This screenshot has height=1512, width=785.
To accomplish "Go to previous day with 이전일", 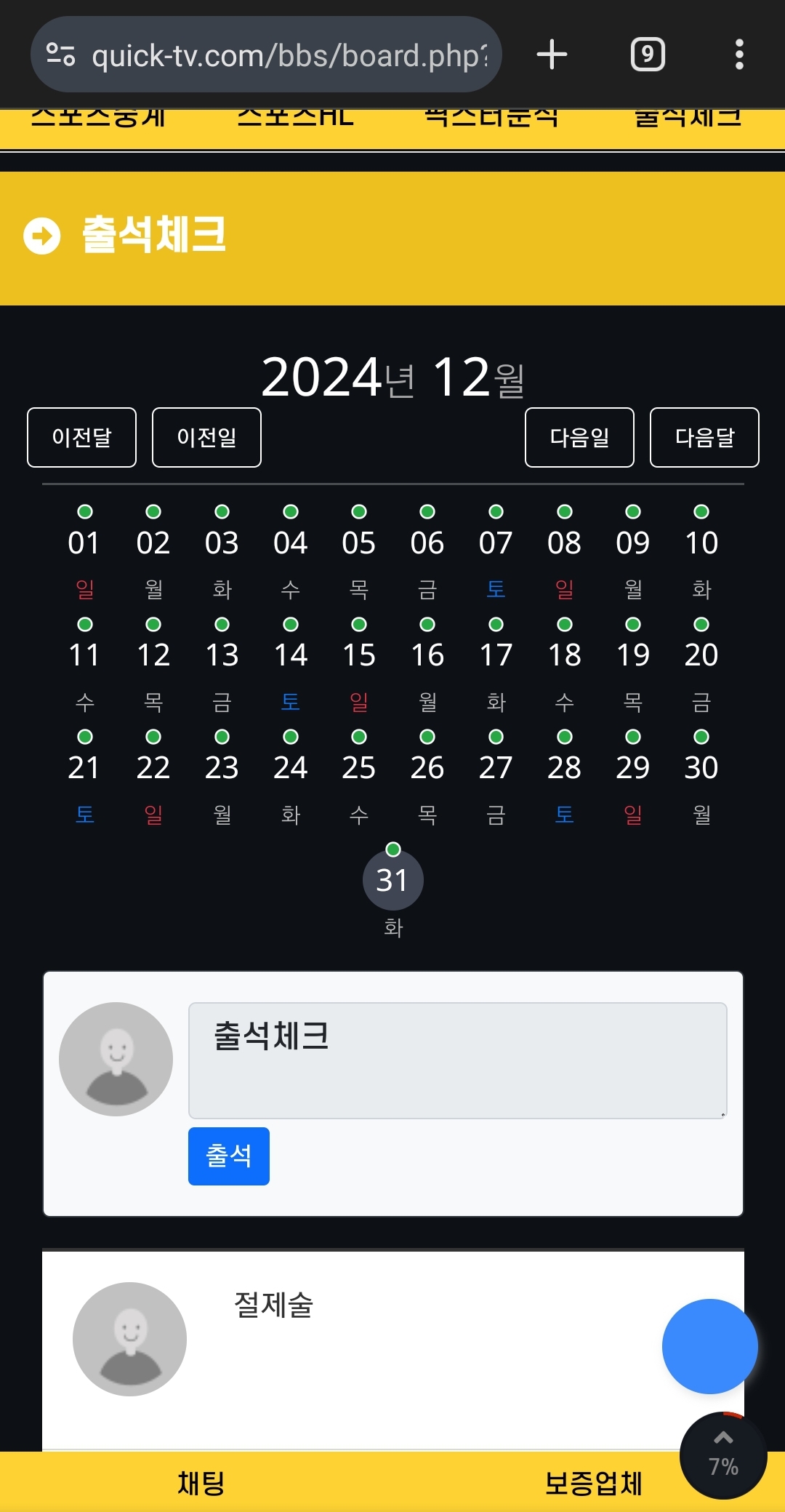I will [206, 437].
